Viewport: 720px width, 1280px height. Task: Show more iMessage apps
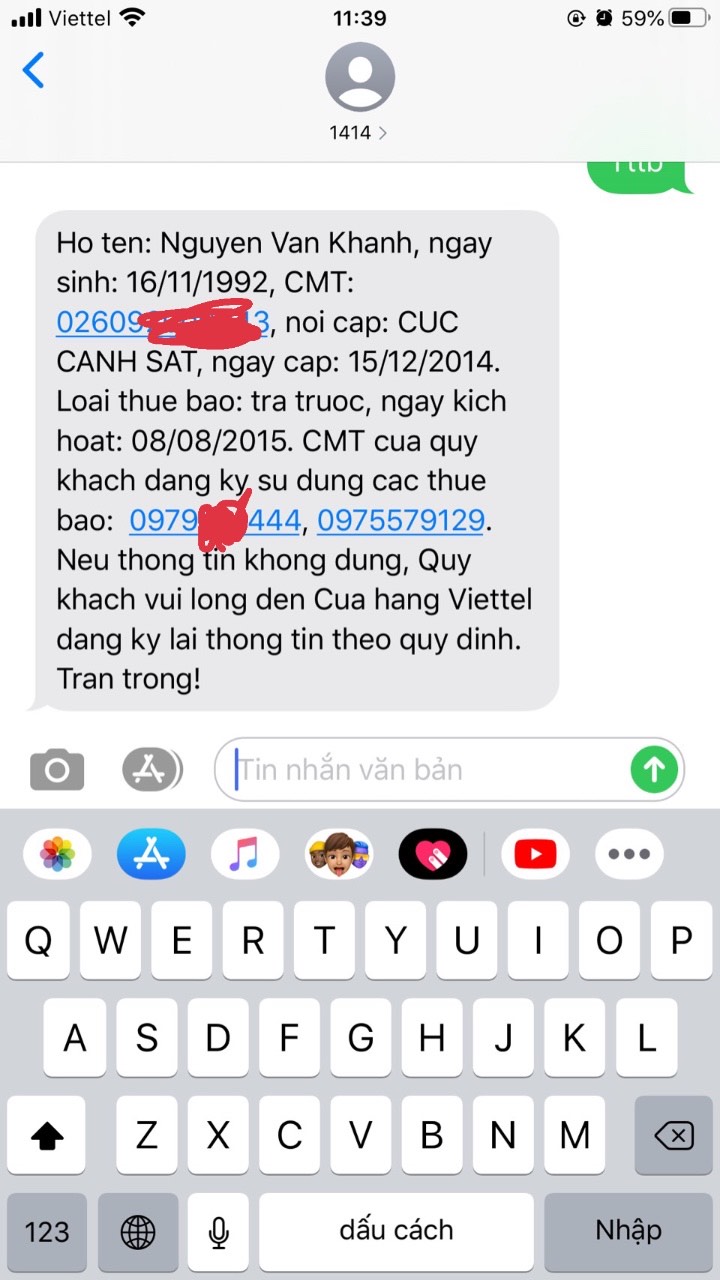[629, 854]
